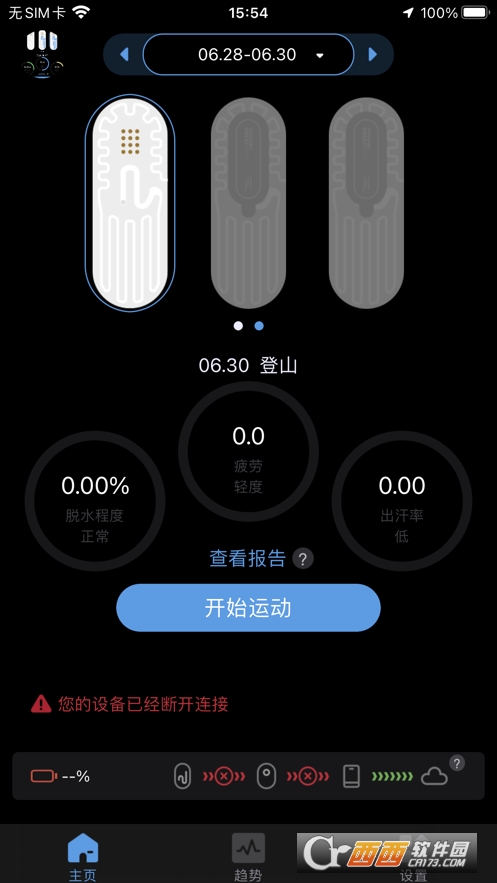This screenshot has height=883, width=497.
Task: Go to the next date range
Action: (372, 55)
